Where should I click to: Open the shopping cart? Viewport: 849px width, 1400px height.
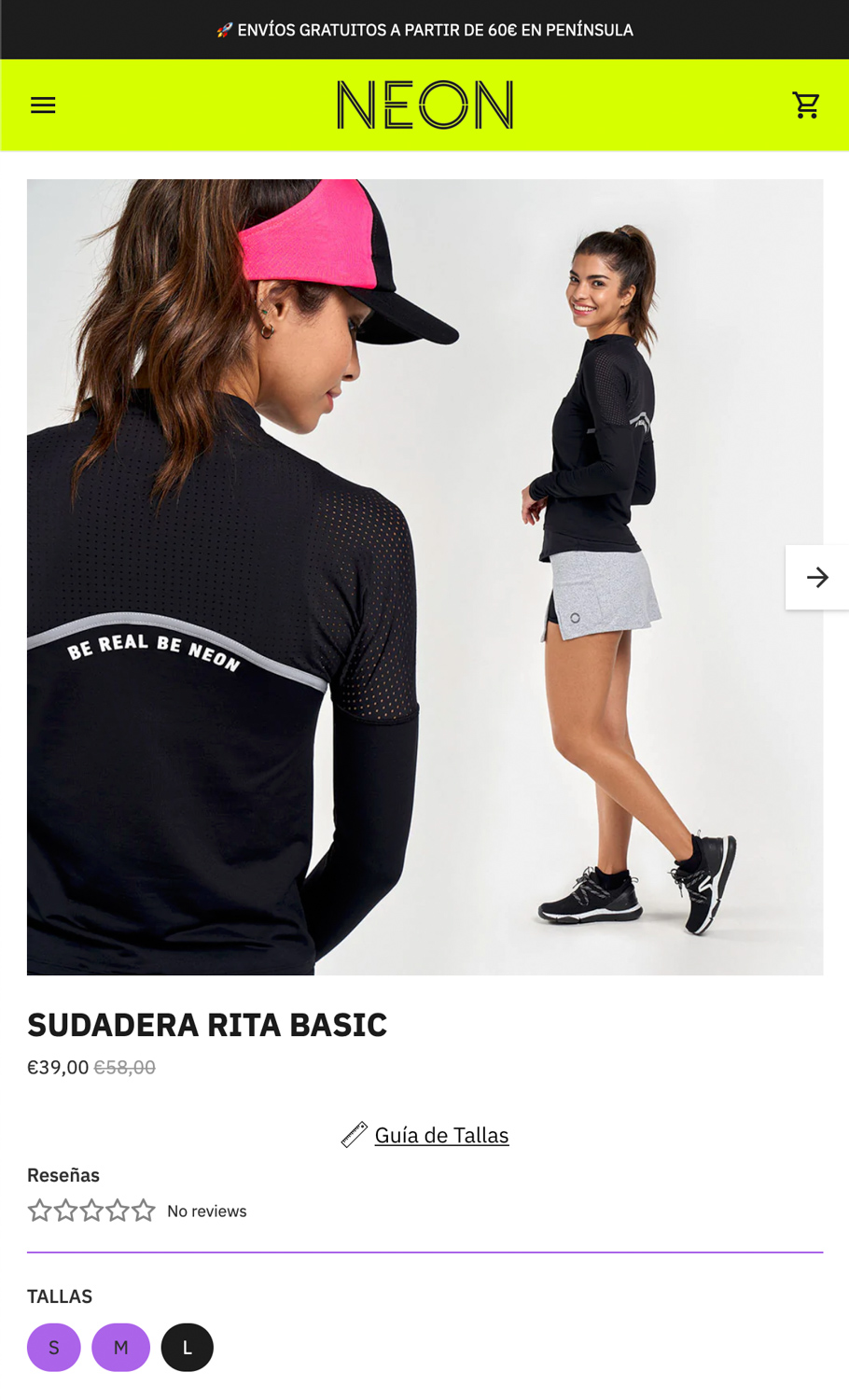[806, 105]
